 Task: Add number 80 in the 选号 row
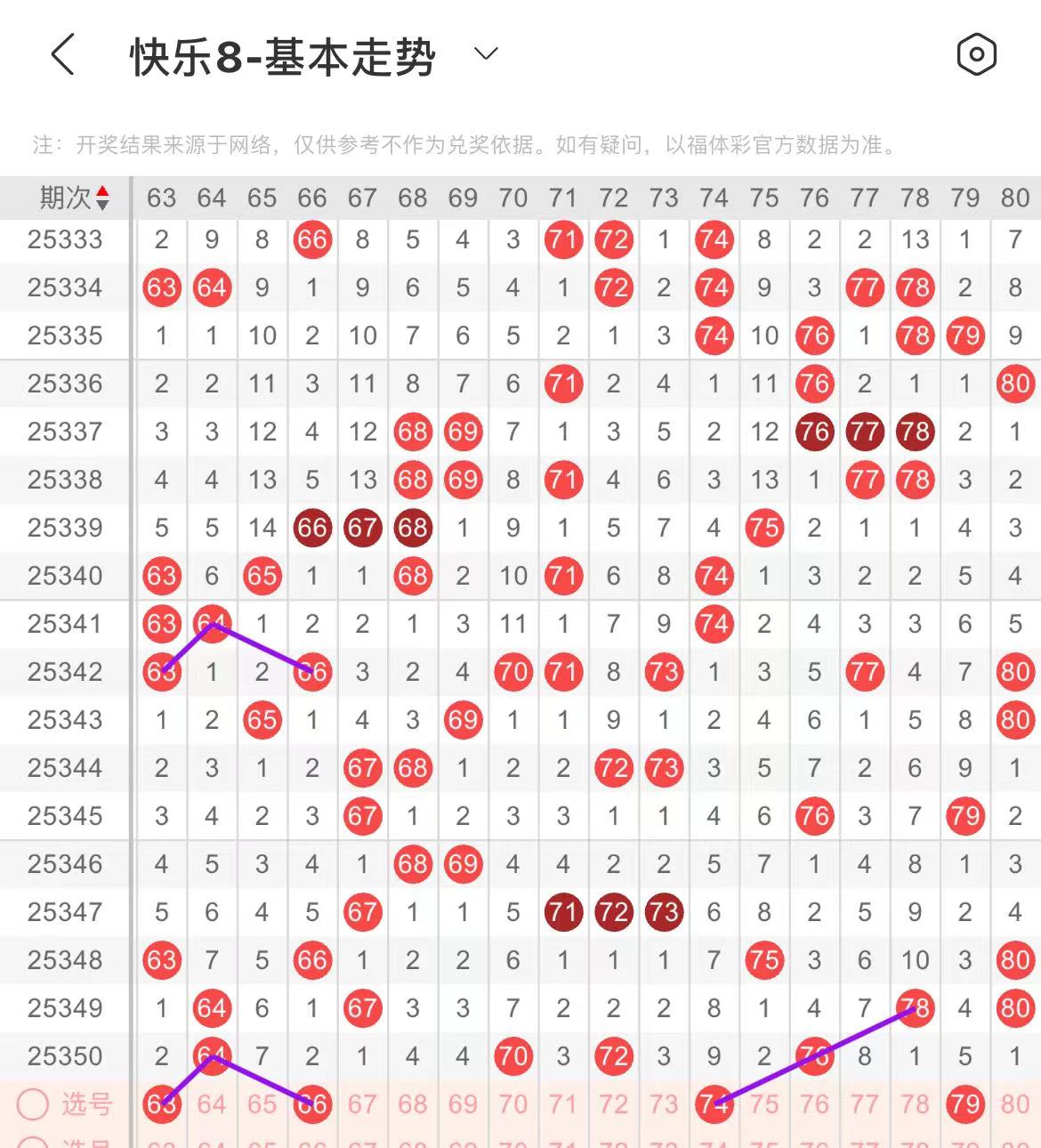(1015, 1104)
